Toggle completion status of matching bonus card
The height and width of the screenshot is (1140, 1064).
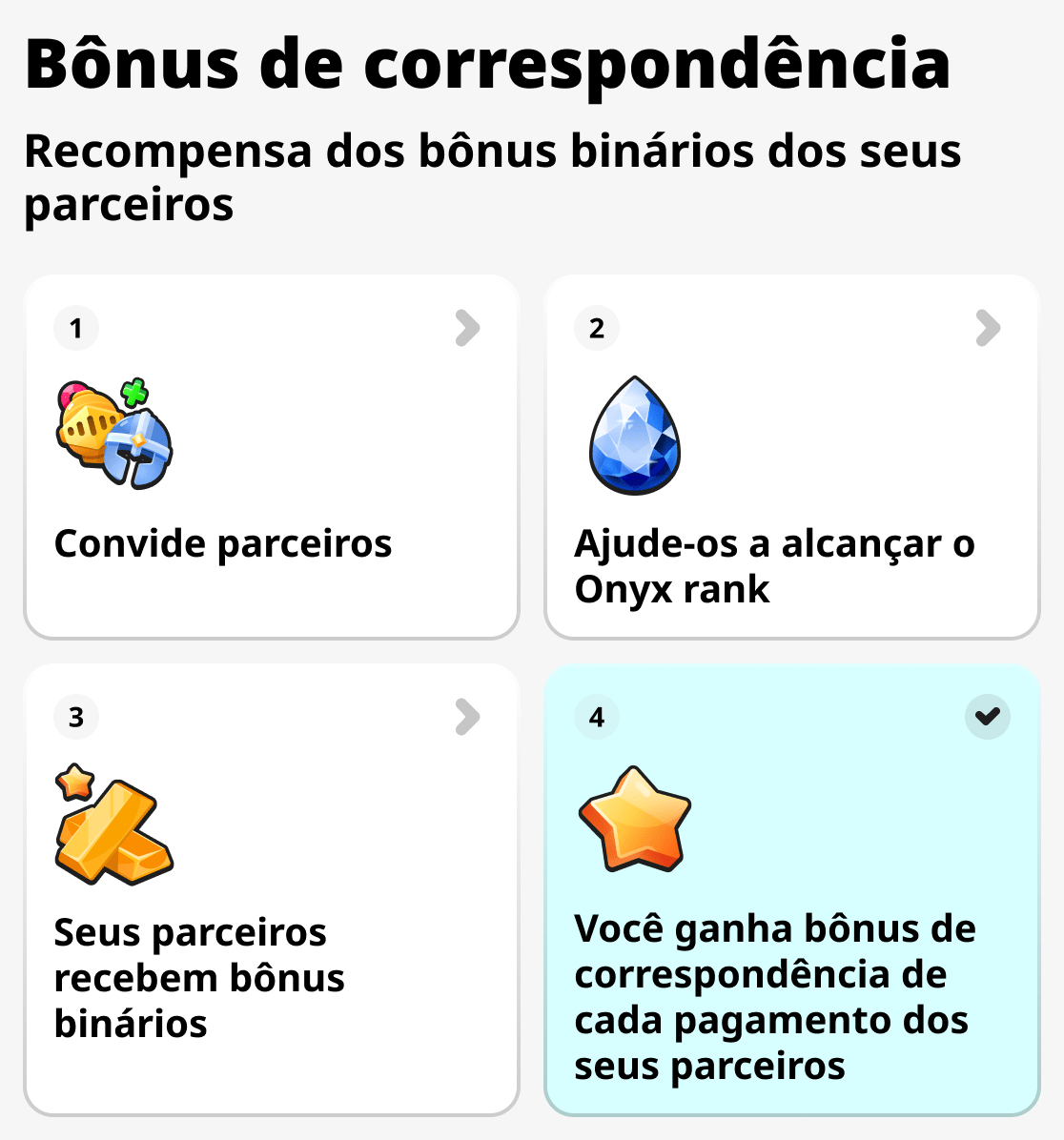point(988,717)
